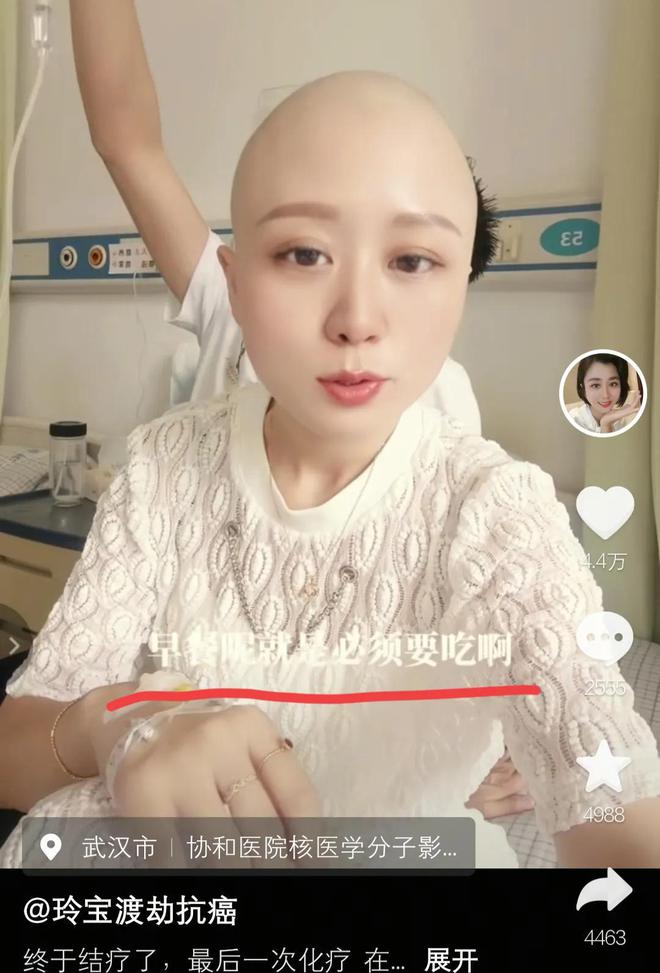This screenshot has height=973, width=660.
Task: Open the creator's profile avatar
Action: pos(602,393)
